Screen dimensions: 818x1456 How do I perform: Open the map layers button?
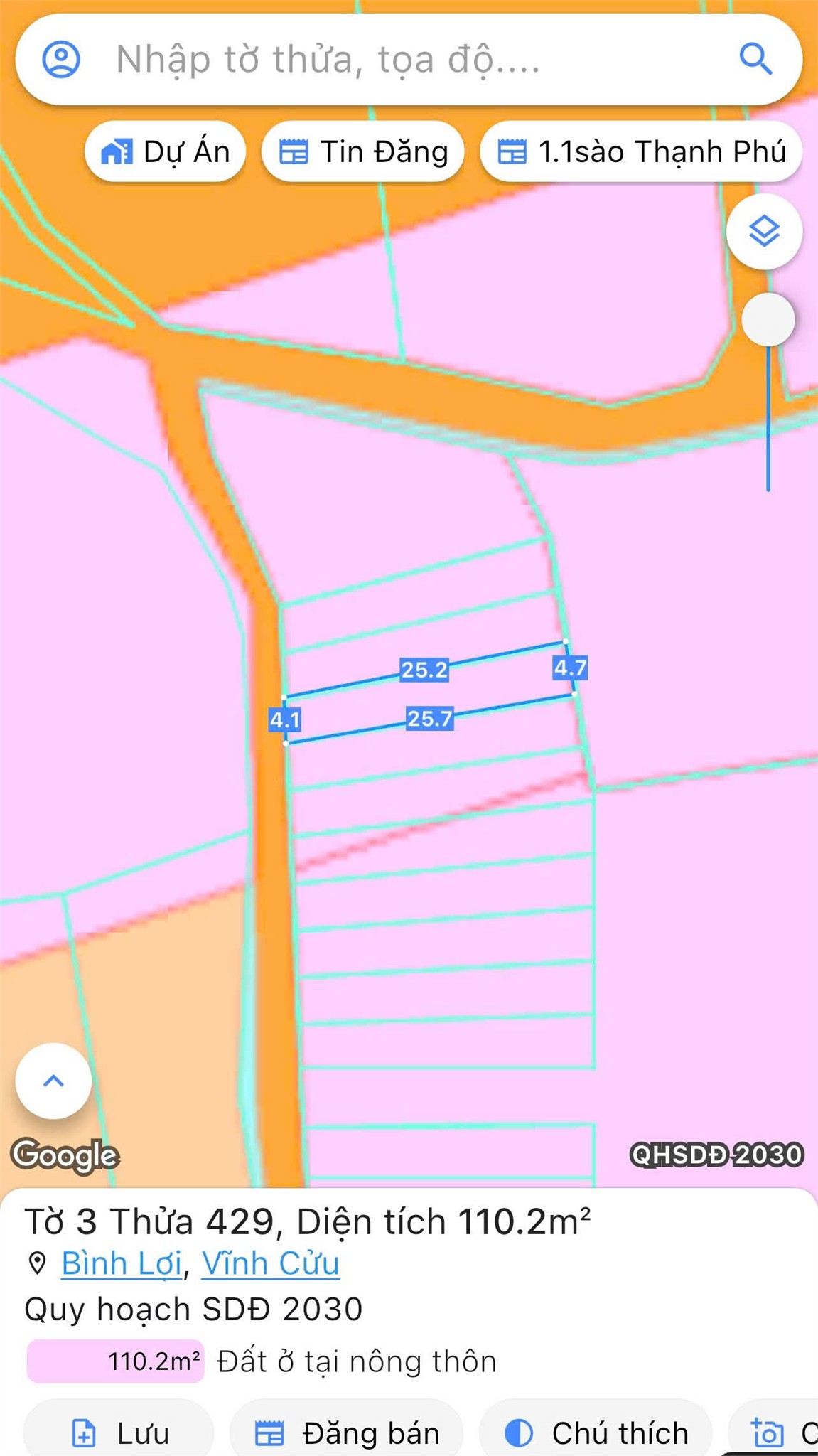[x=764, y=231]
